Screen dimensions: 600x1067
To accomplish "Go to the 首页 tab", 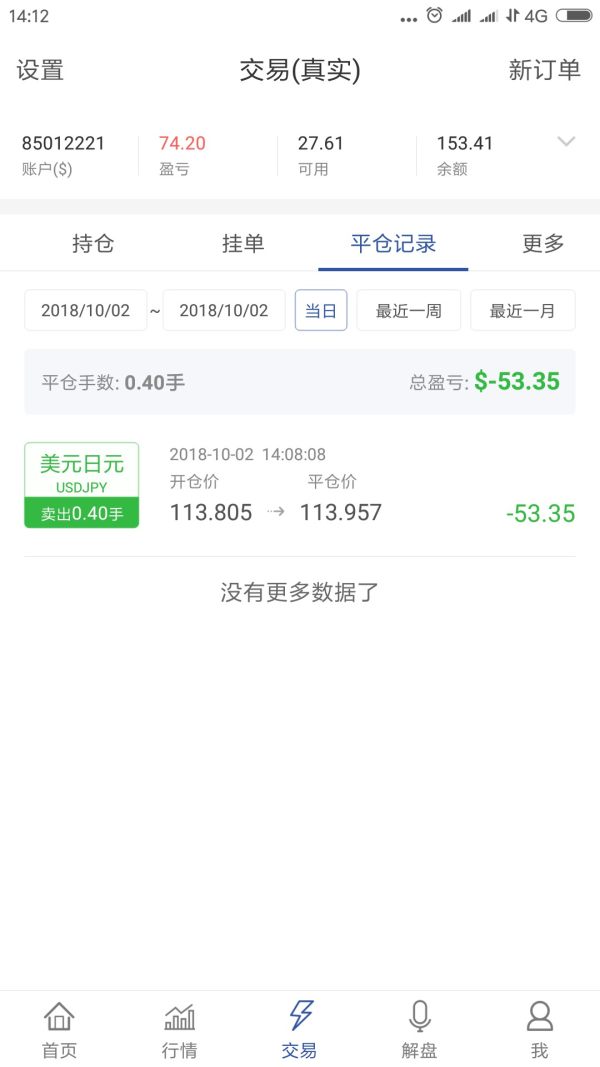I will pyautogui.click(x=59, y=1030).
